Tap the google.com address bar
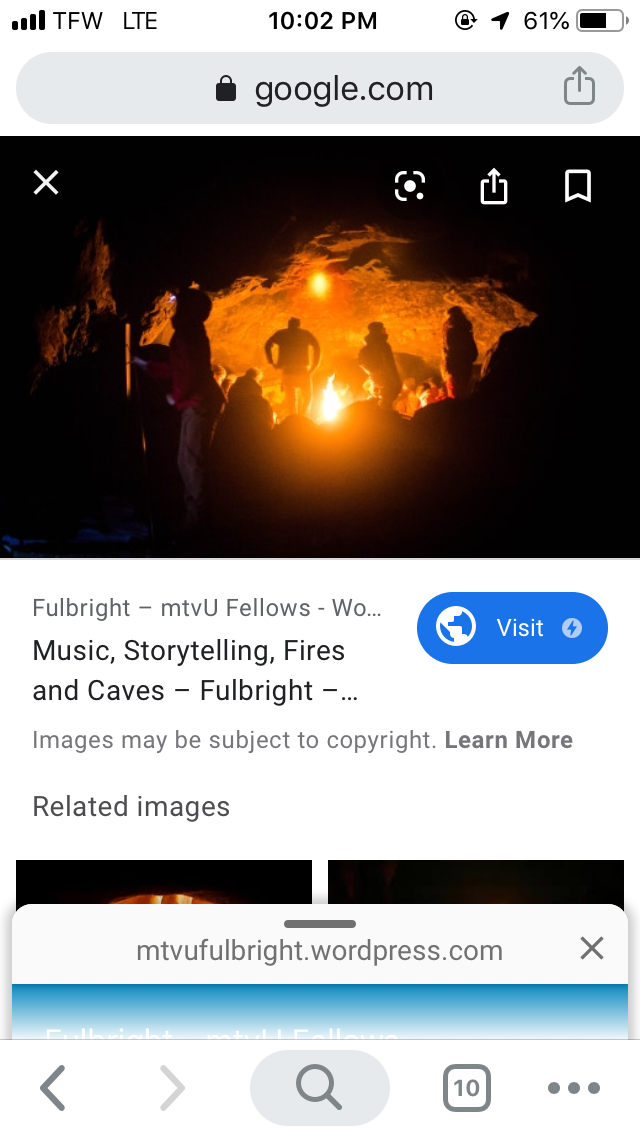640x1136 pixels. pos(320,89)
